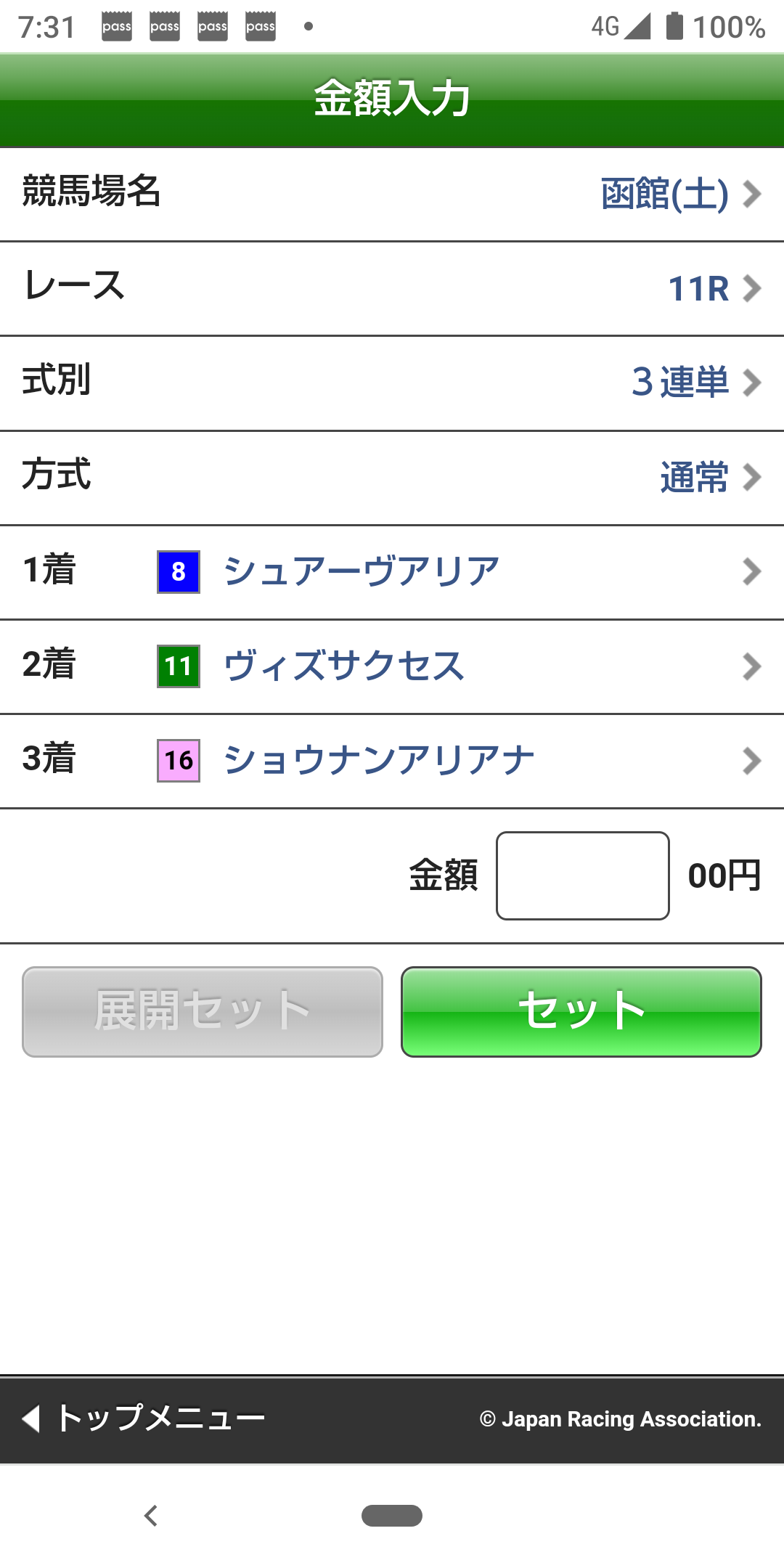The image size is (784, 1568).
Task: Open the 11R race selector
Action: [698, 287]
